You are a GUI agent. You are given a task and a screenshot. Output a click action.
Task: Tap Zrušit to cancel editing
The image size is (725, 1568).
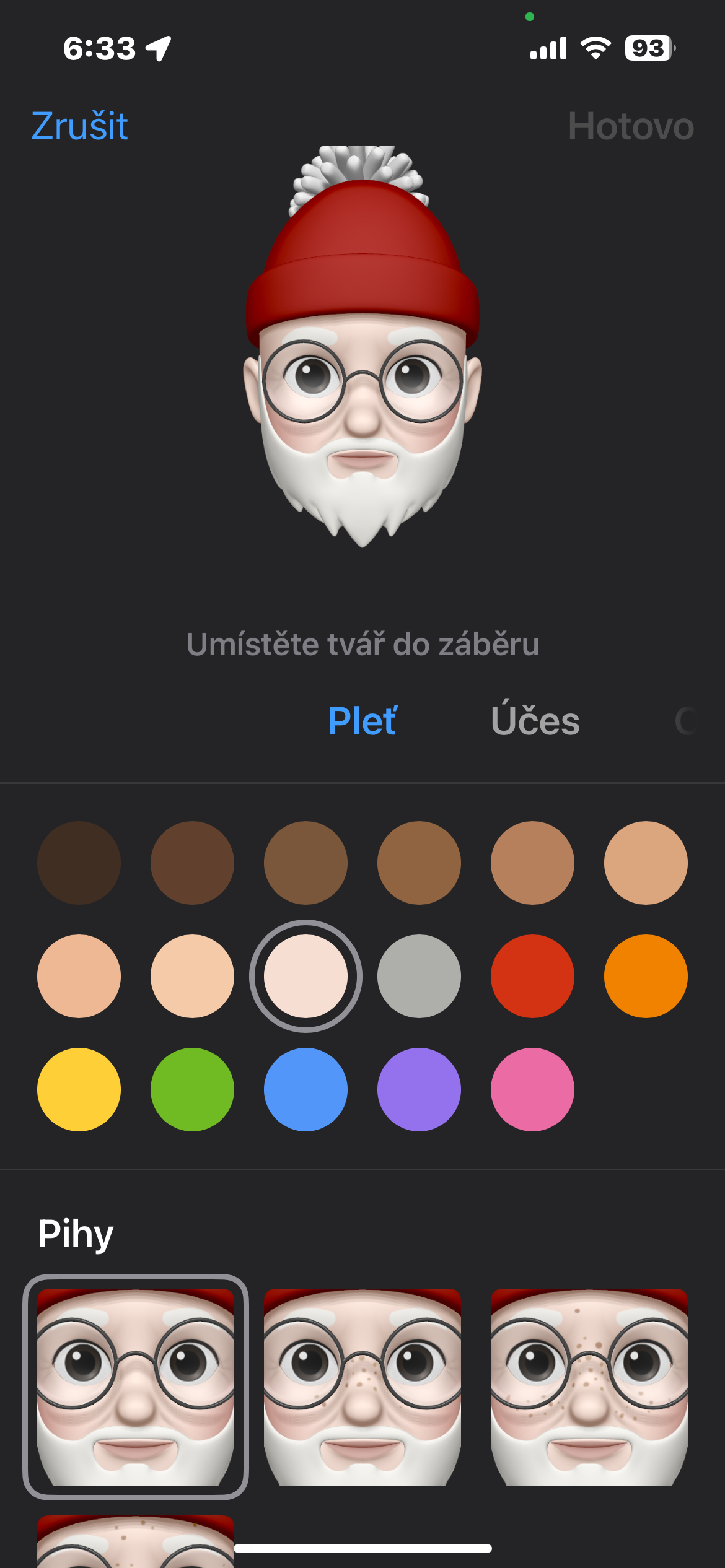(x=79, y=126)
